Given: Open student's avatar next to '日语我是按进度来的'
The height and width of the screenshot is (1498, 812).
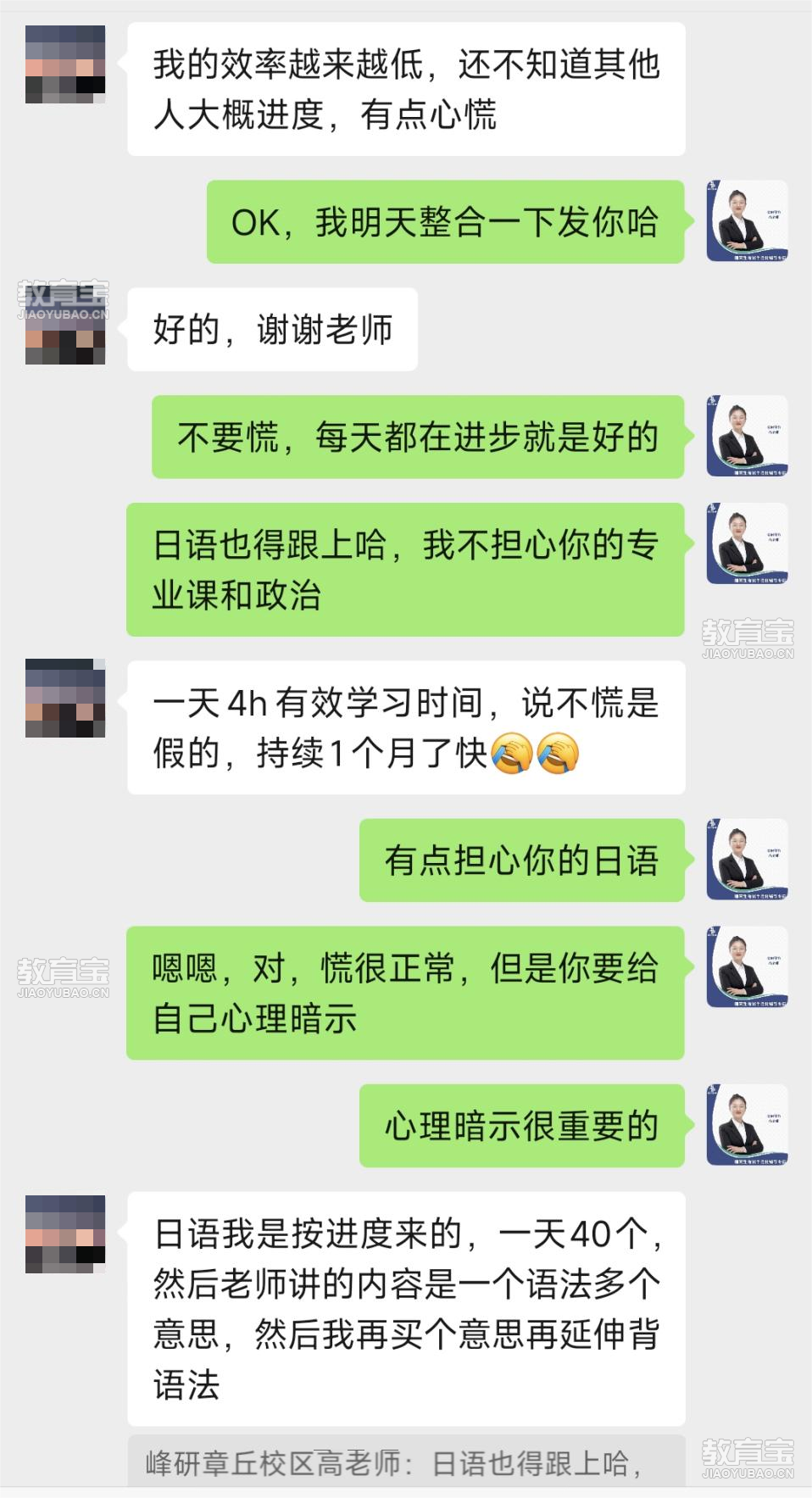Looking at the screenshot, I should 65,1234.
